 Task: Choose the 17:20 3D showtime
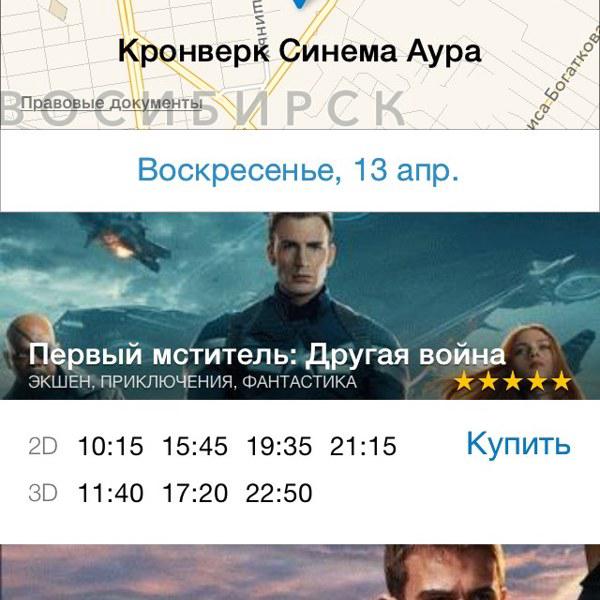[195, 493]
